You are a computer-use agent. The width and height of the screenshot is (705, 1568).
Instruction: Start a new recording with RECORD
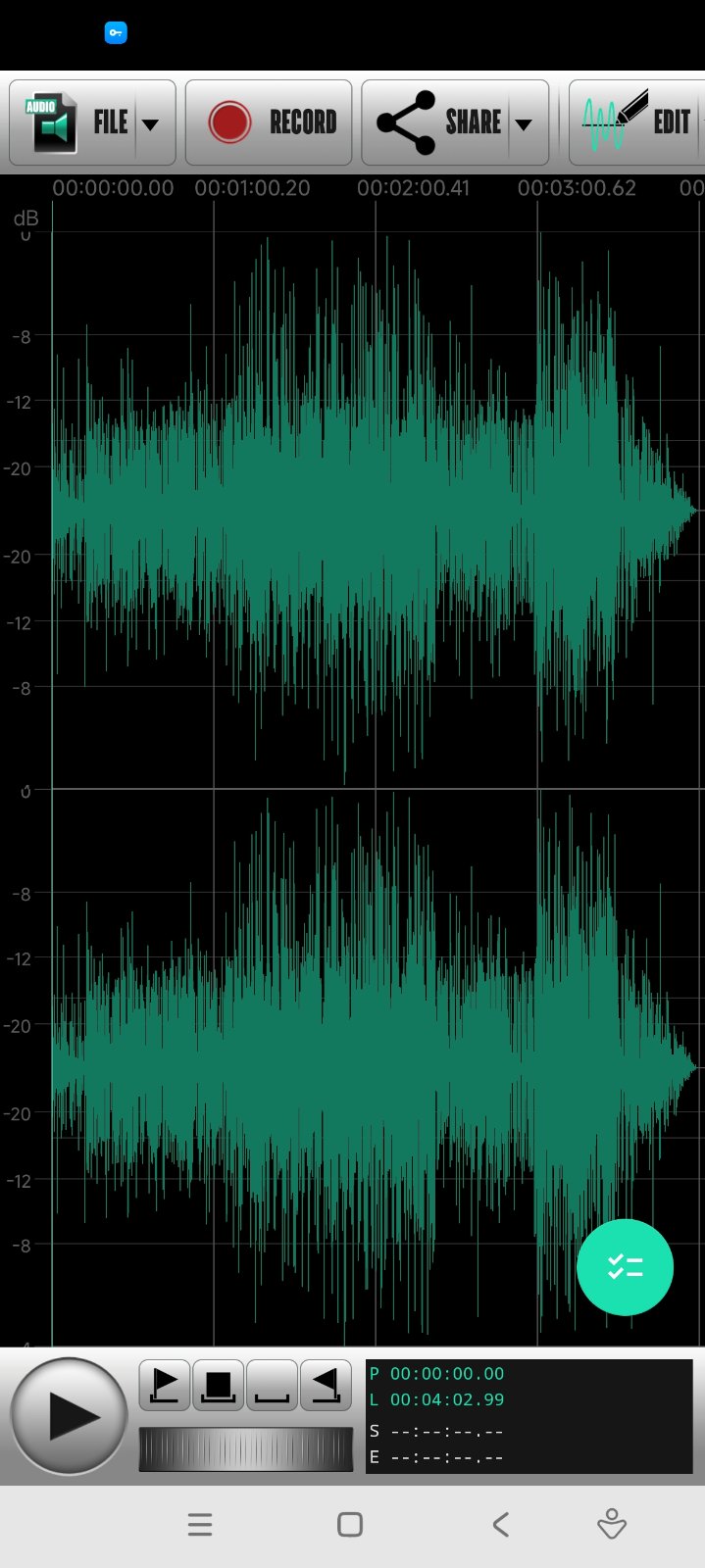pos(269,122)
